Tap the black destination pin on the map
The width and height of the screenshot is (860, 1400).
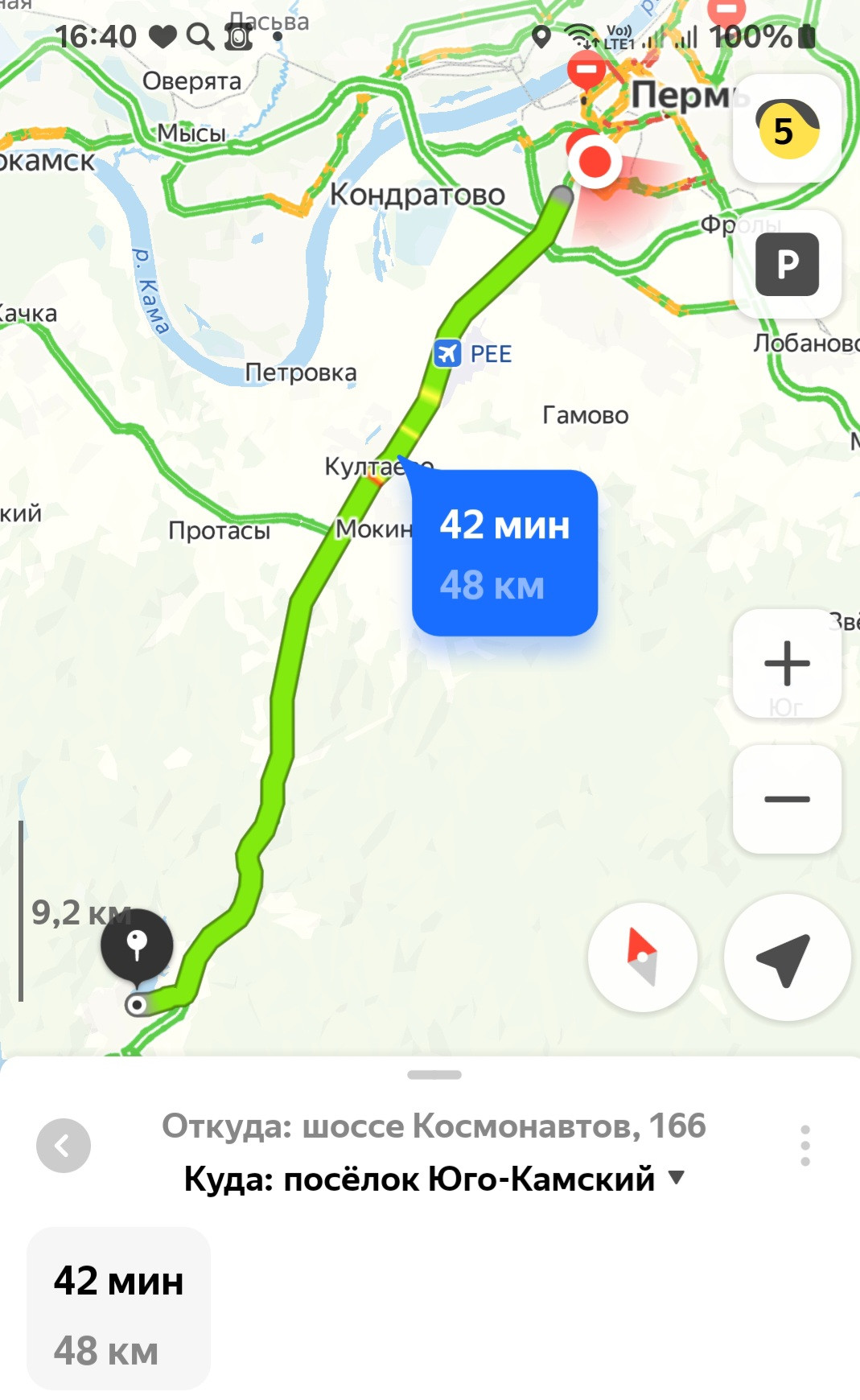click(137, 945)
